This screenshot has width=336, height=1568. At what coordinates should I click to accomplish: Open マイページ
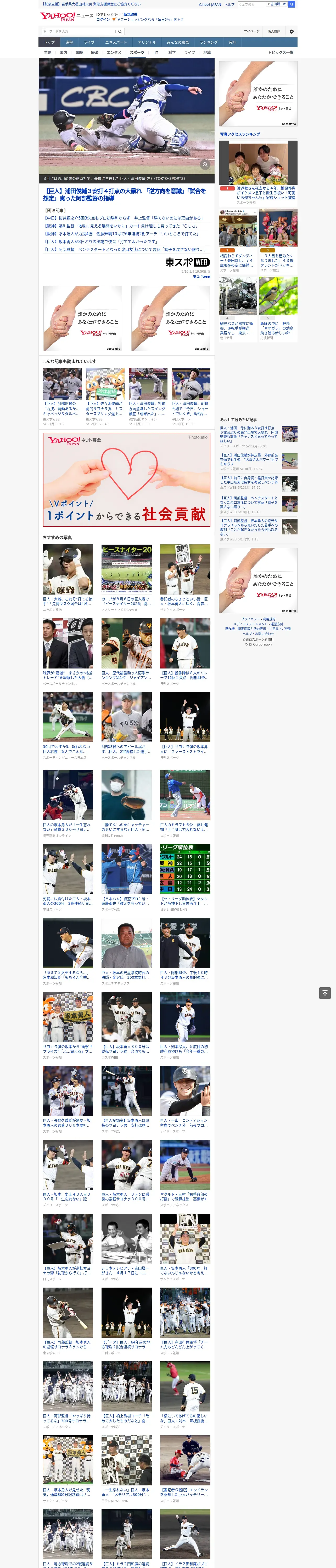pos(251,32)
